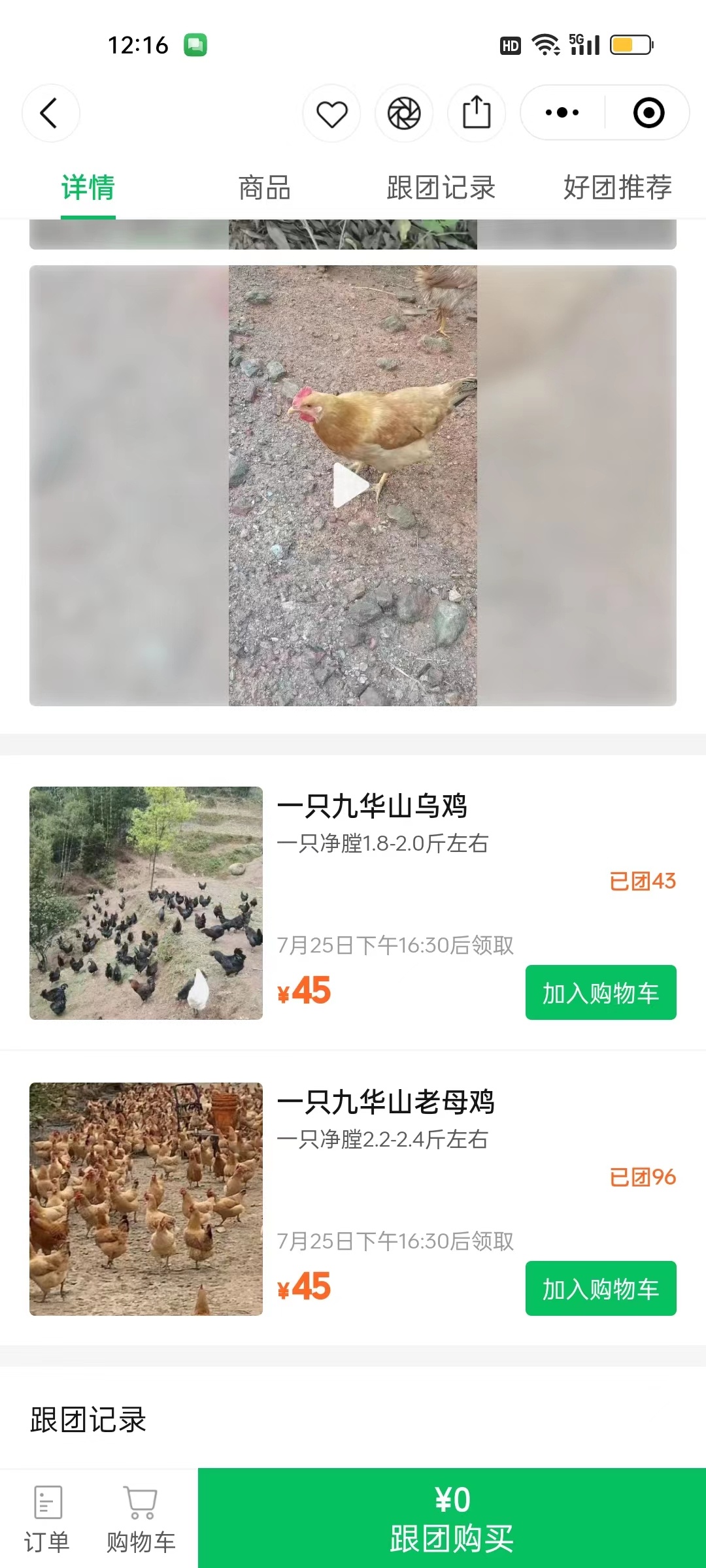
Task: Open the 好团推荐 tab
Action: pyautogui.click(x=617, y=188)
